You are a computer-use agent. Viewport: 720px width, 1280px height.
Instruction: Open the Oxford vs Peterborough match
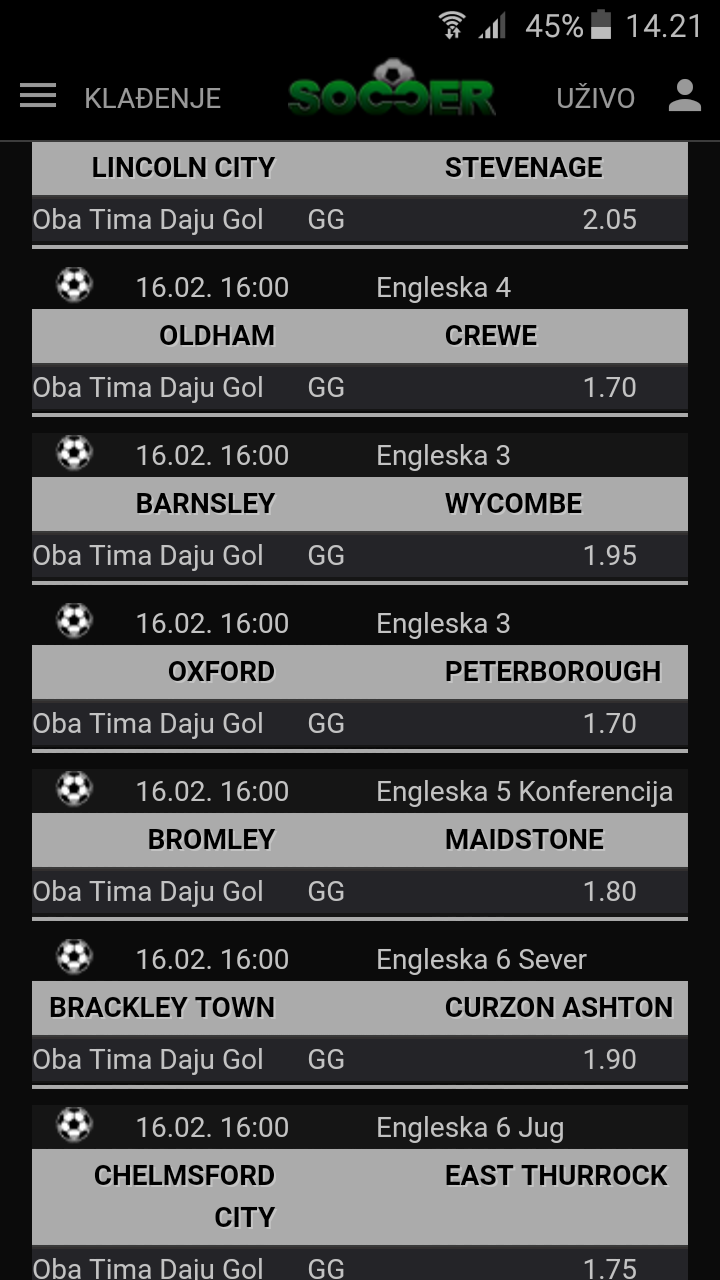pyautogui.click(x=360, y=672)
